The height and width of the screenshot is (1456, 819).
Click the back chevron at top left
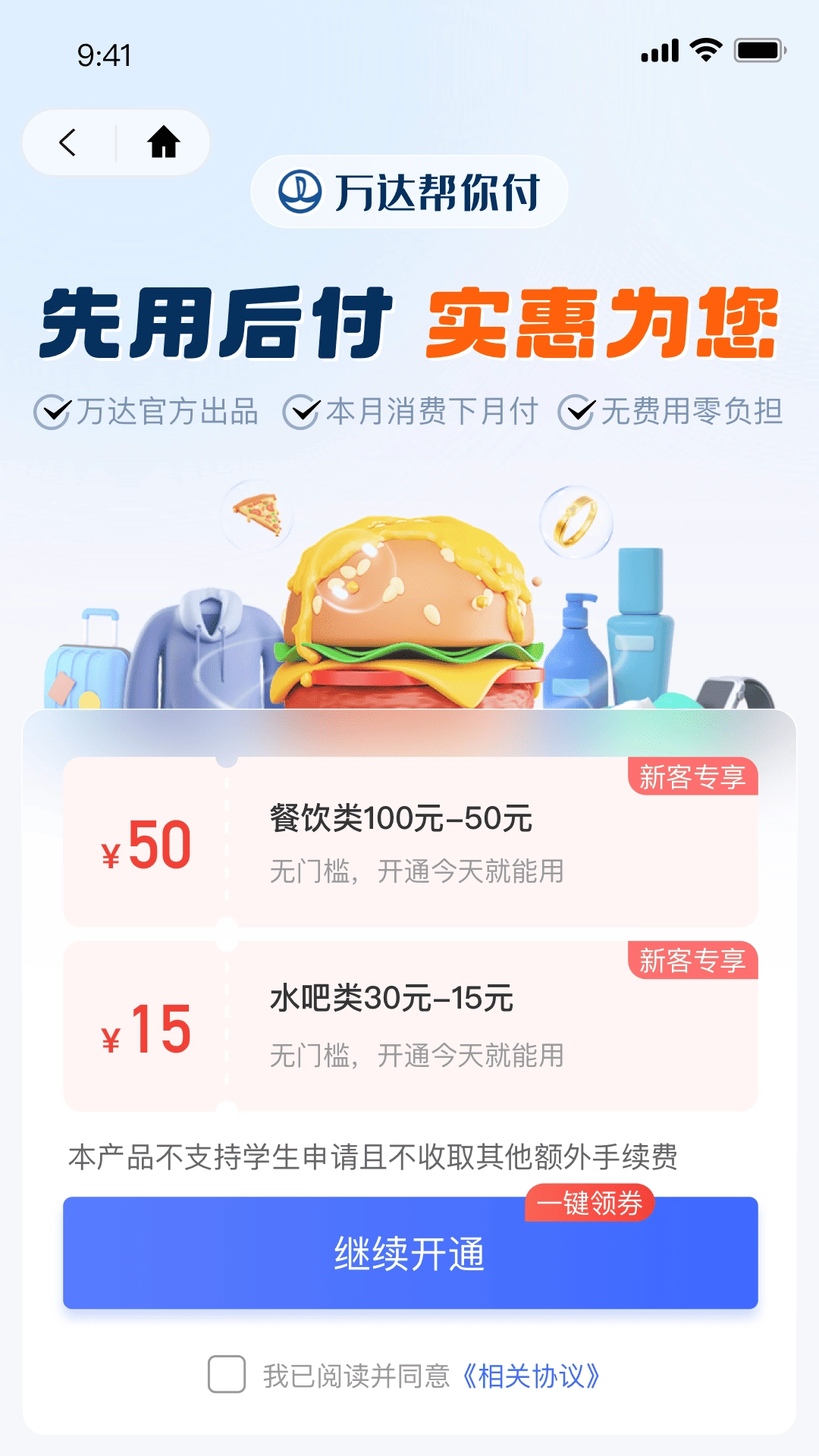click(68, 142)
